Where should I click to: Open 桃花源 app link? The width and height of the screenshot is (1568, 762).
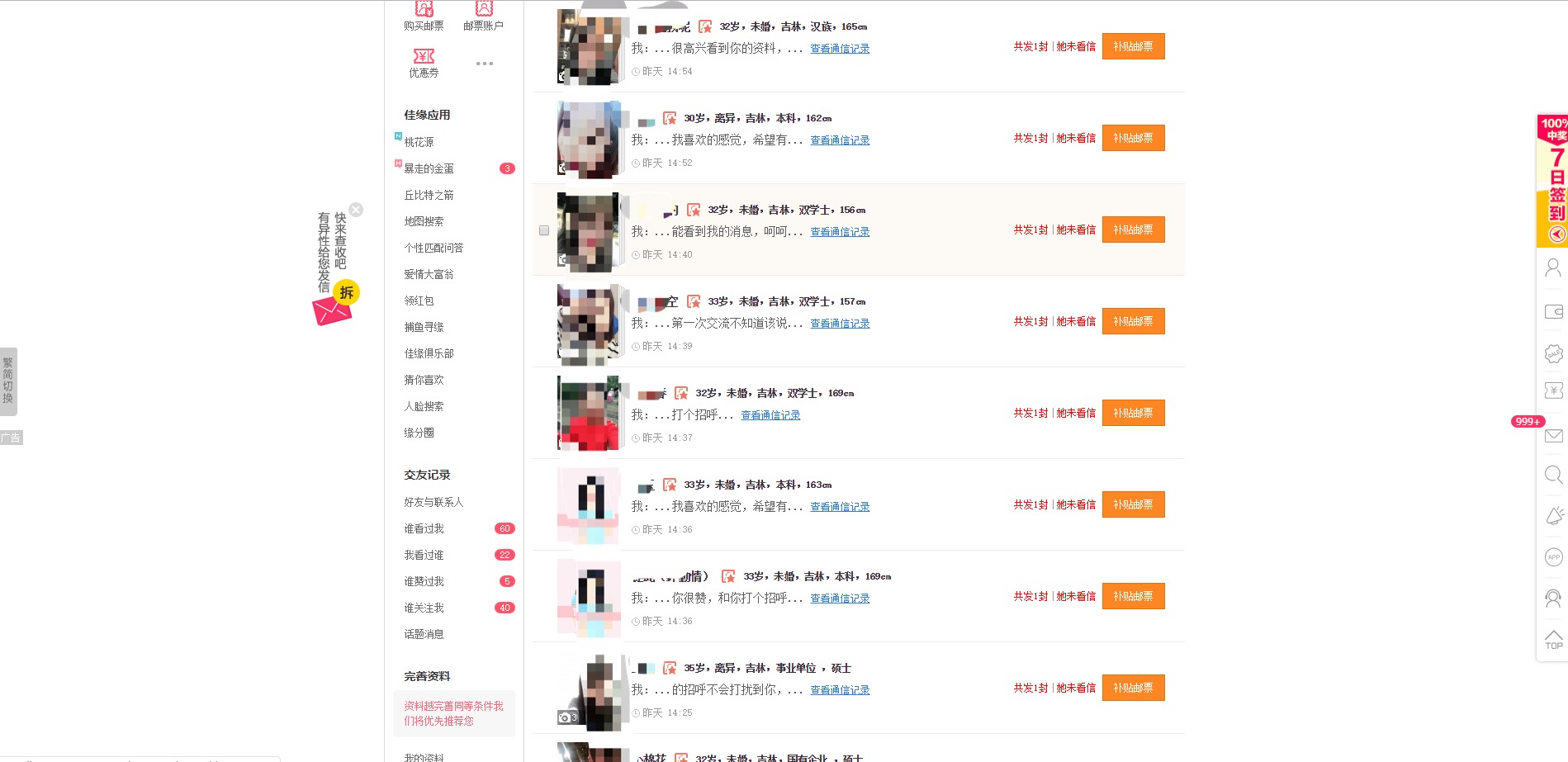tap(419, 142)
